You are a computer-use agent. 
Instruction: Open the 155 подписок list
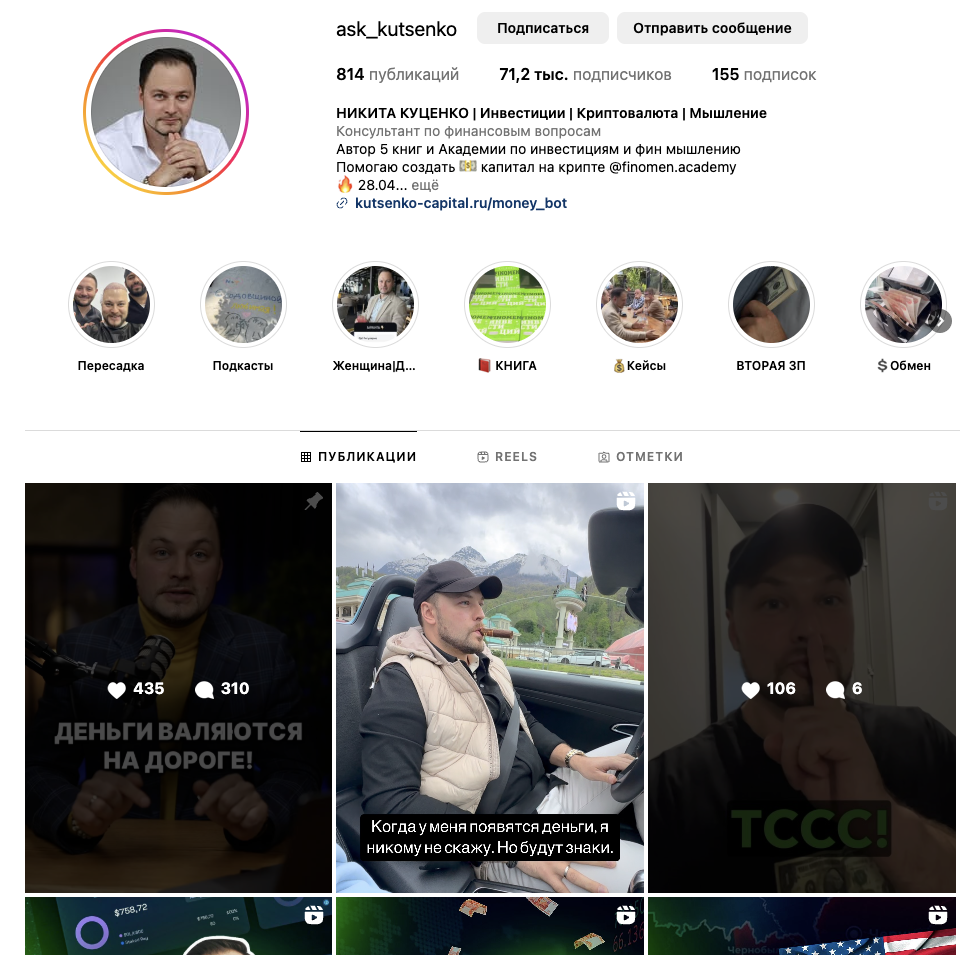click(763, 74)
